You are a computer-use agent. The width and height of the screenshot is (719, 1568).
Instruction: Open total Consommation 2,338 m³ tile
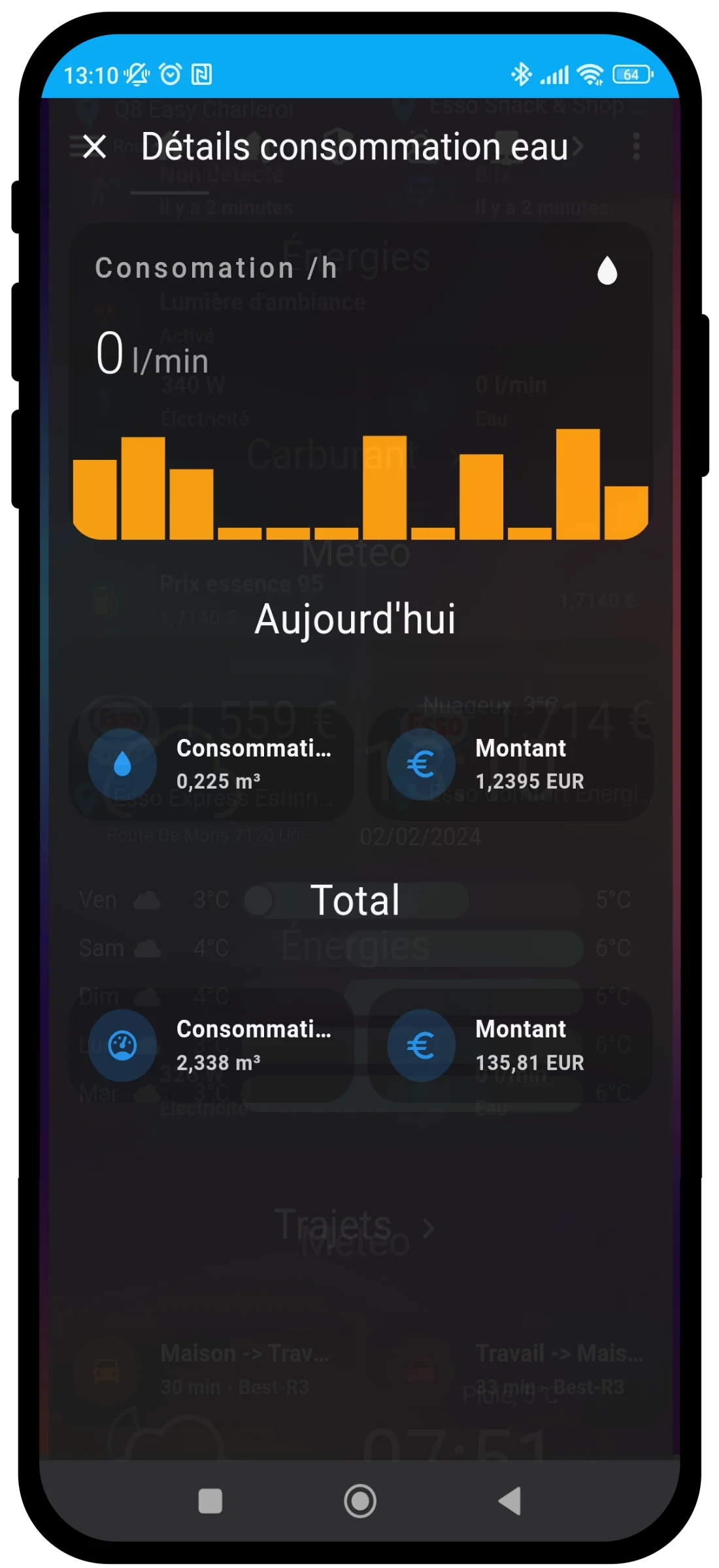212,1045
